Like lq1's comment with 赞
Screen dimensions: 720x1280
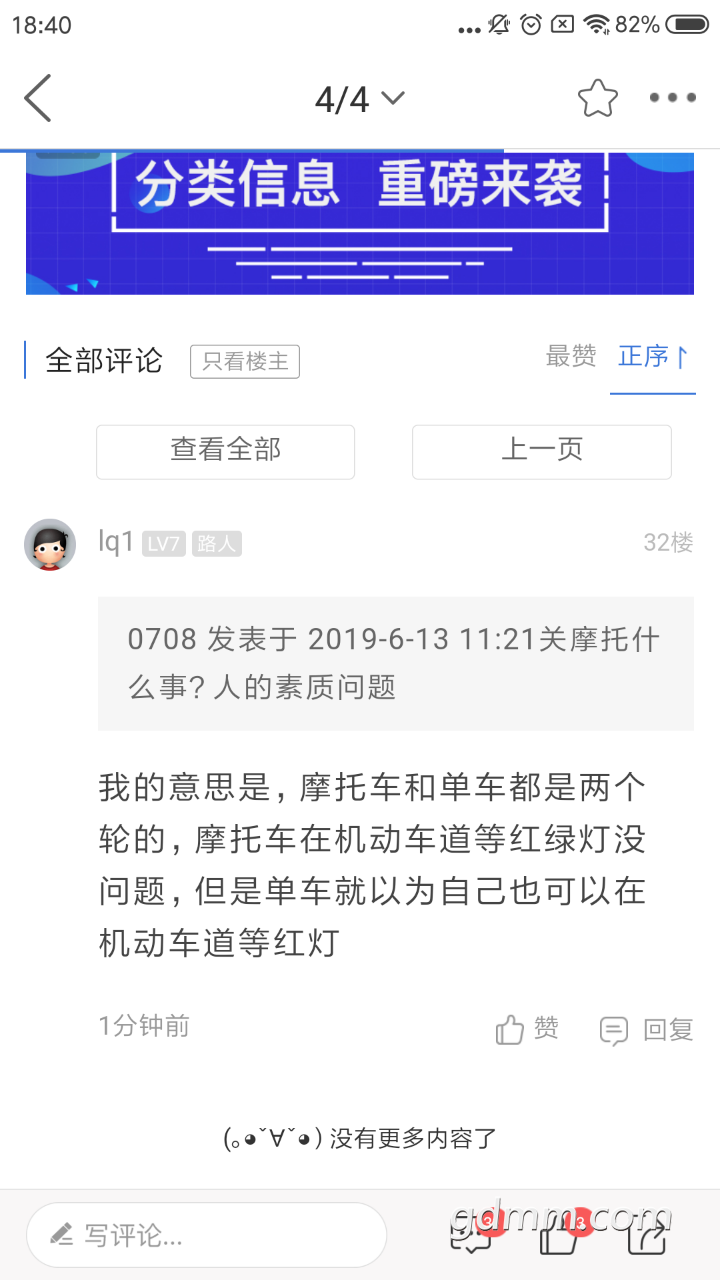(x=527, y=1029)
